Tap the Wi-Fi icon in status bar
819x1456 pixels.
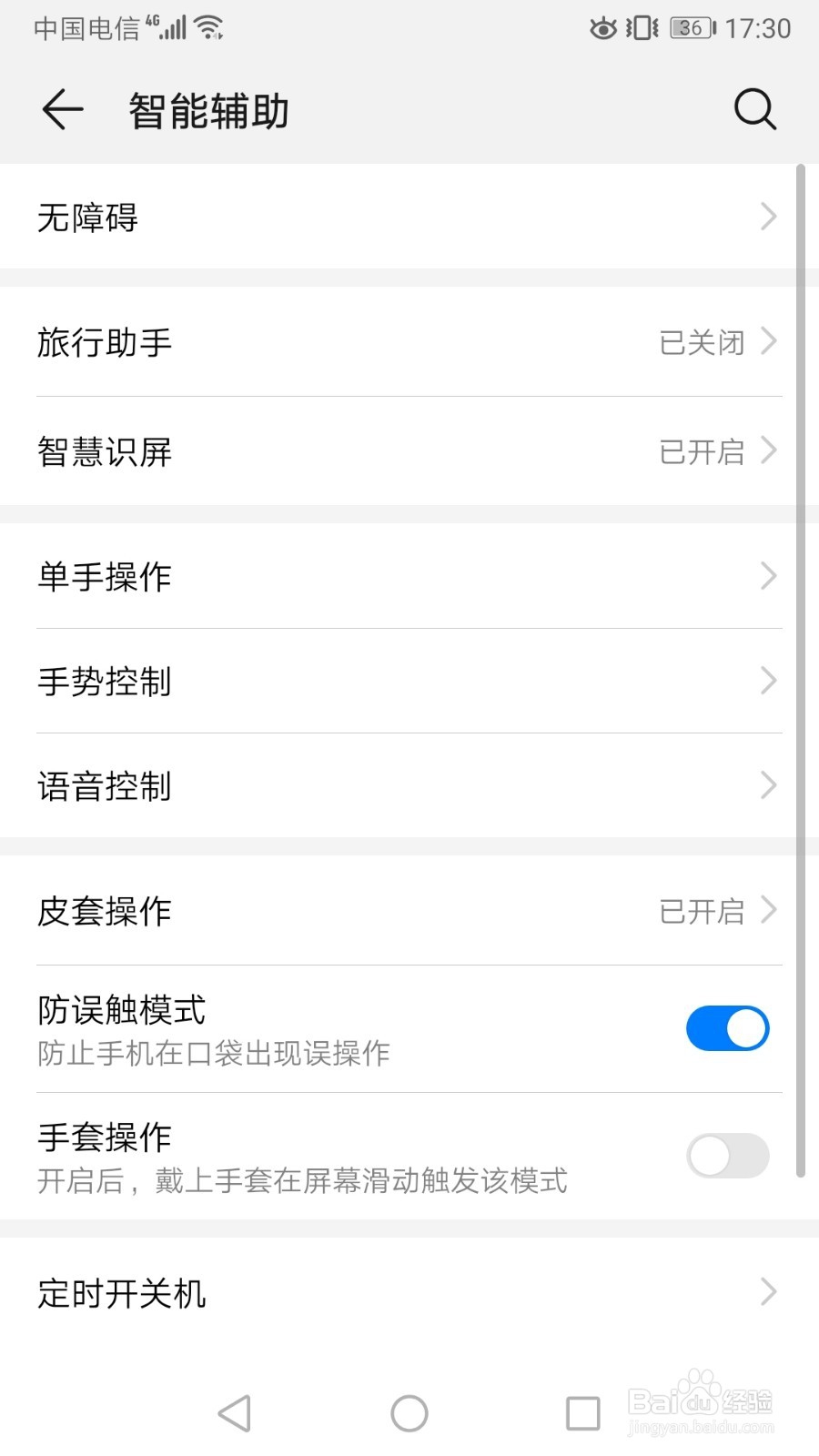(208, 25)
